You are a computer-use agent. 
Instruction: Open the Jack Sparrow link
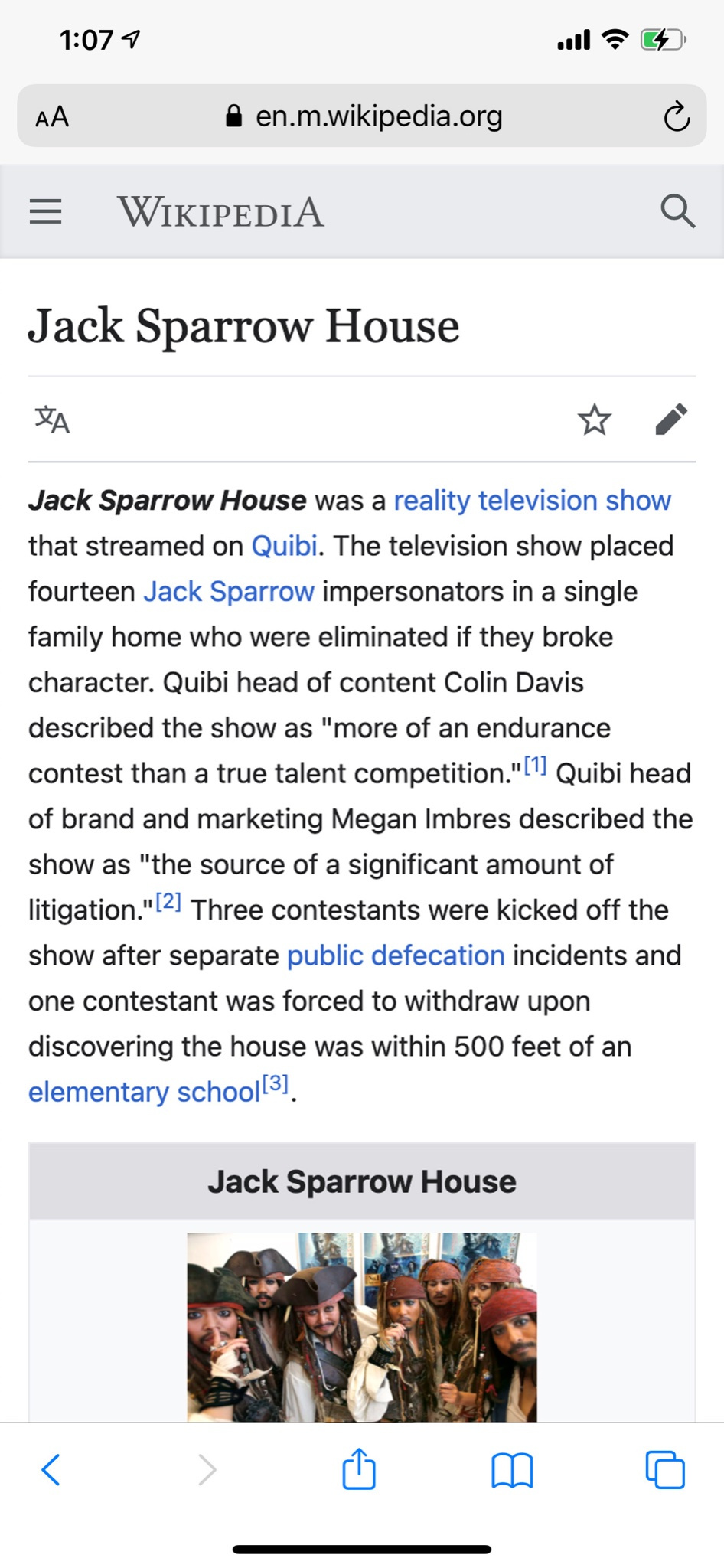(229, 592)
